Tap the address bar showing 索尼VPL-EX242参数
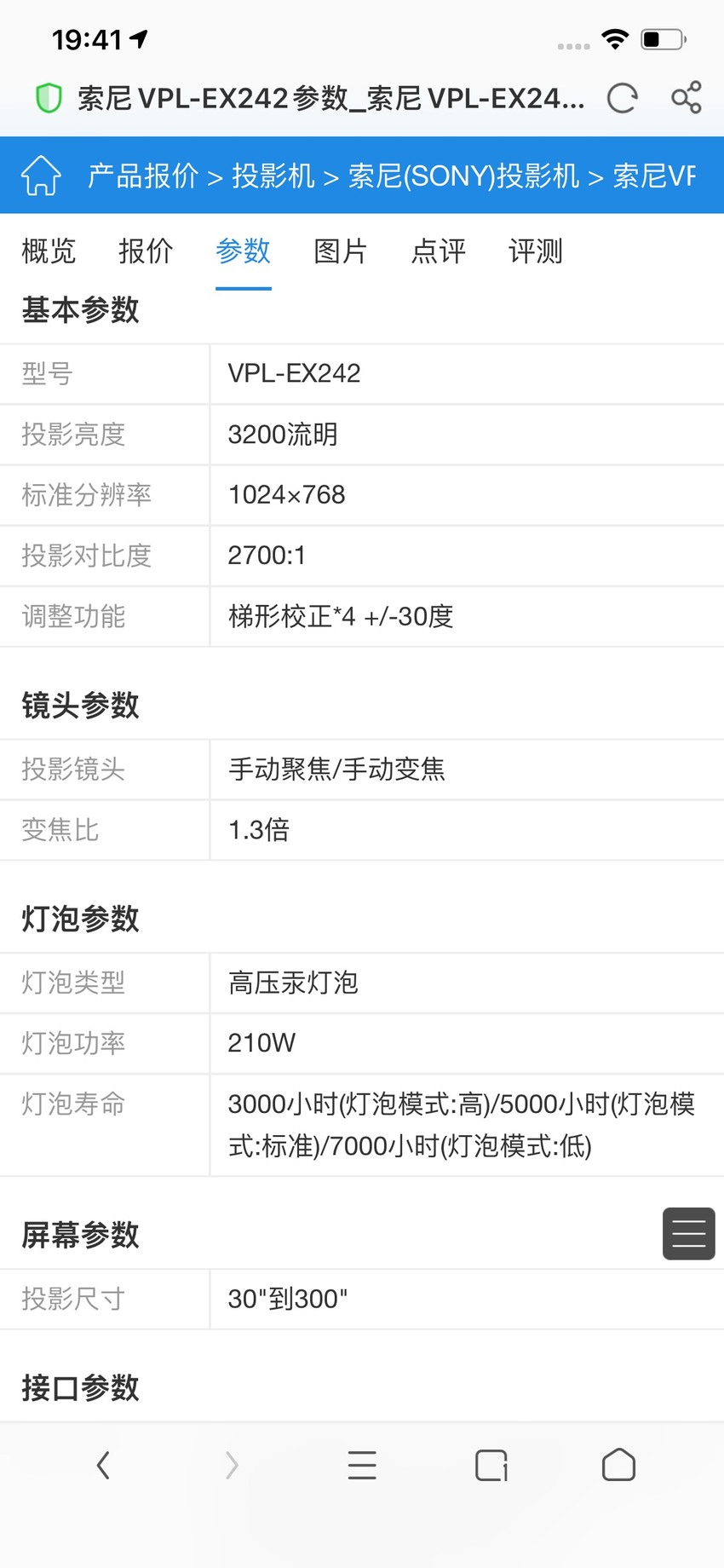Image resolution: width=724 pixels, height=1568 pixels. pos(330,99)
